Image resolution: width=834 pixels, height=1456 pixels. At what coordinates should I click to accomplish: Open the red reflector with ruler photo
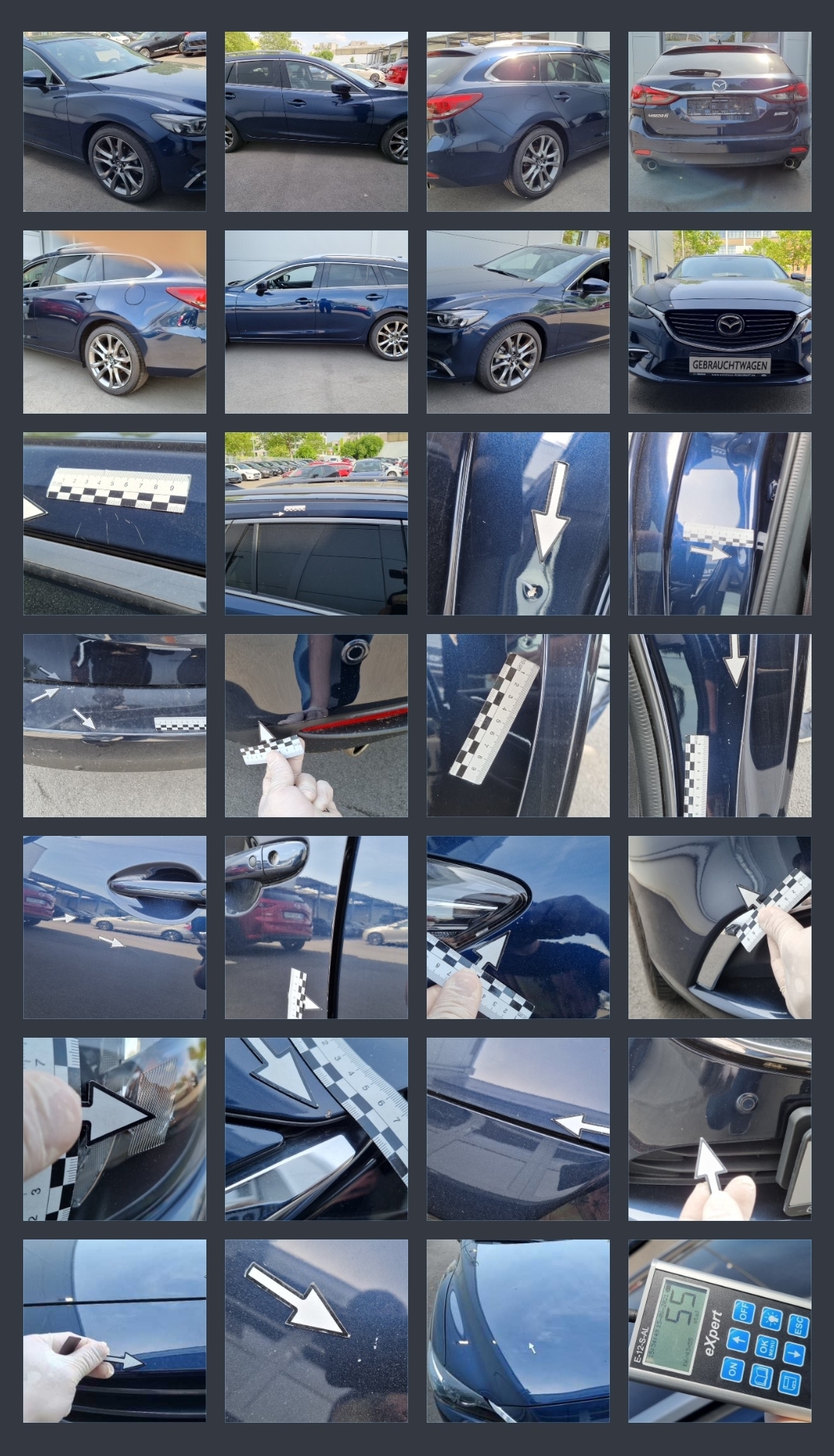click(x=316, y=725)
